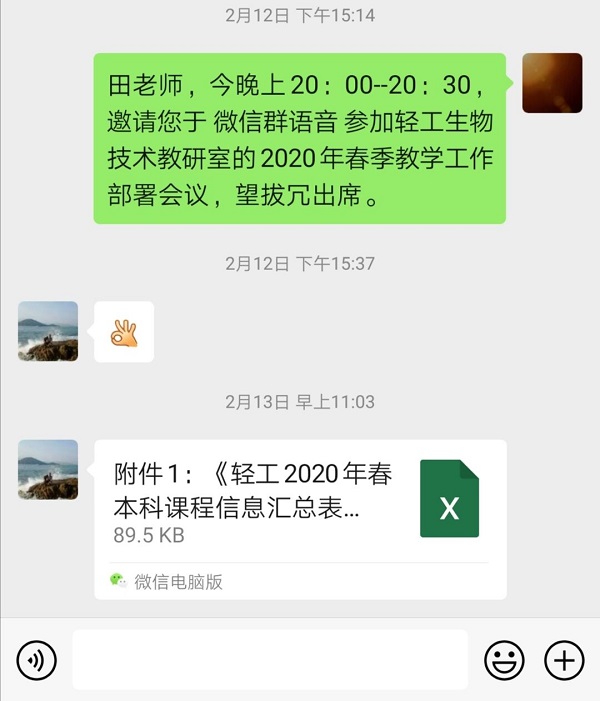Viewport: 600px width, 701px height.
Task: Switch to voice message input
Action: pos(37,660)
